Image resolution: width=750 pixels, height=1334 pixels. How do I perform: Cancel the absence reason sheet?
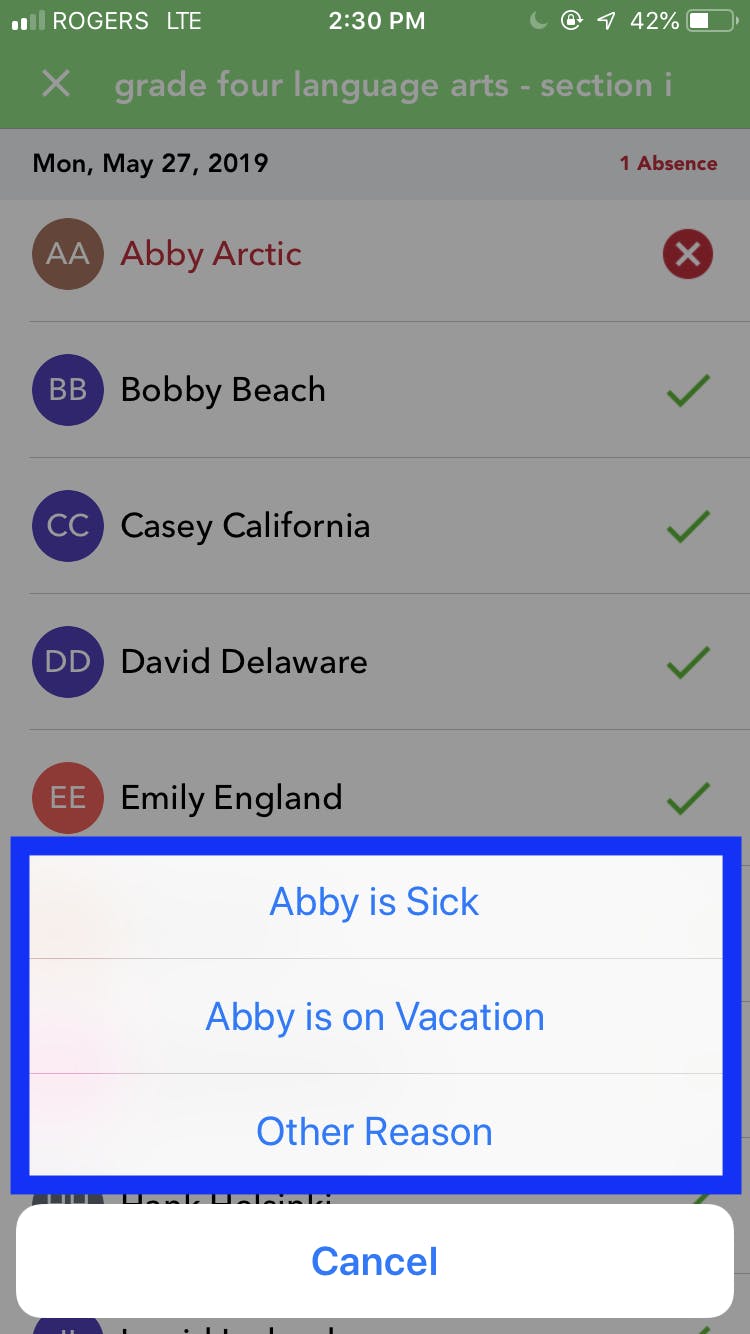click(x=375, y=1261)
